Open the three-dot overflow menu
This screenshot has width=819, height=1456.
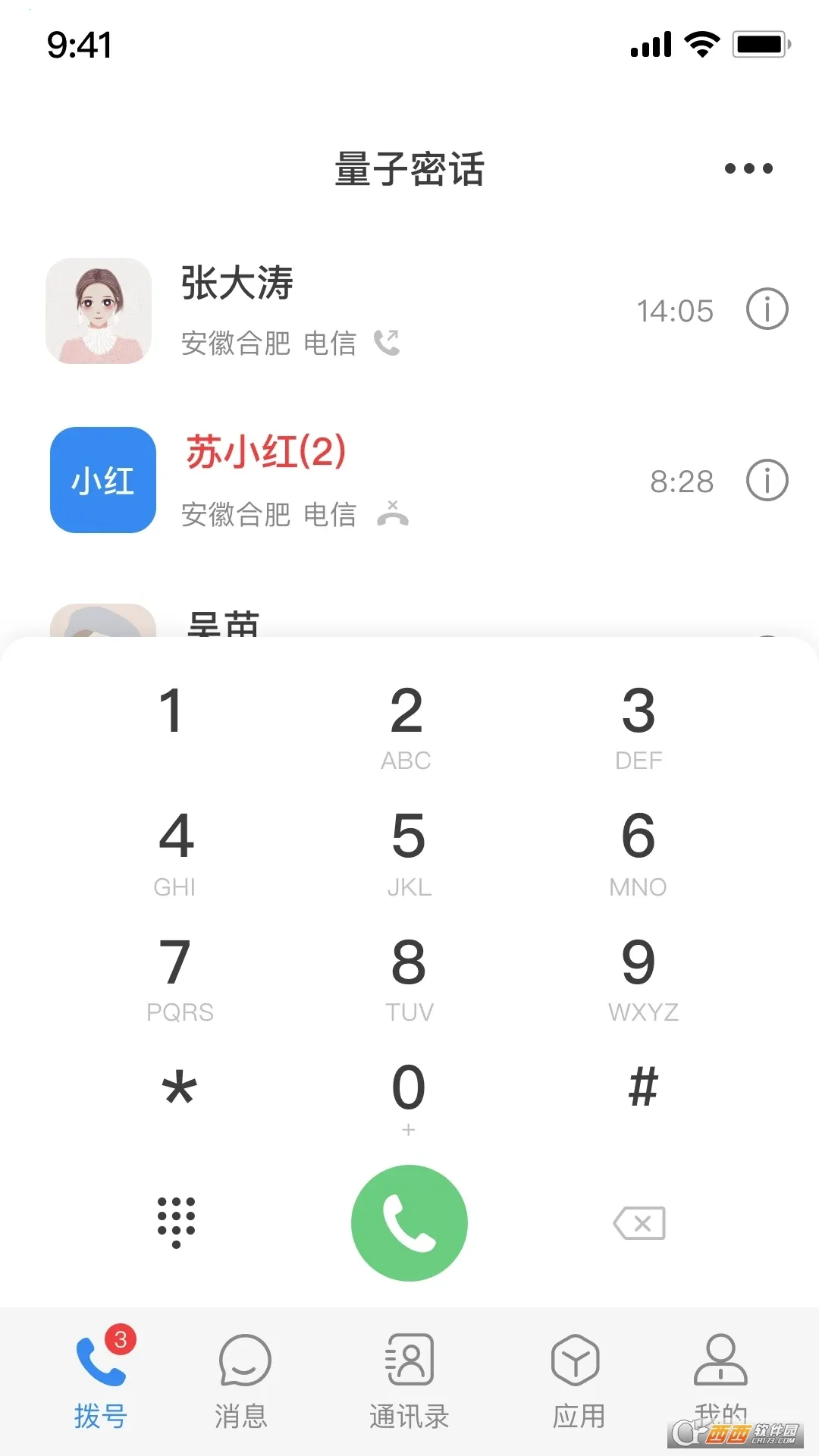pos(748,168)
